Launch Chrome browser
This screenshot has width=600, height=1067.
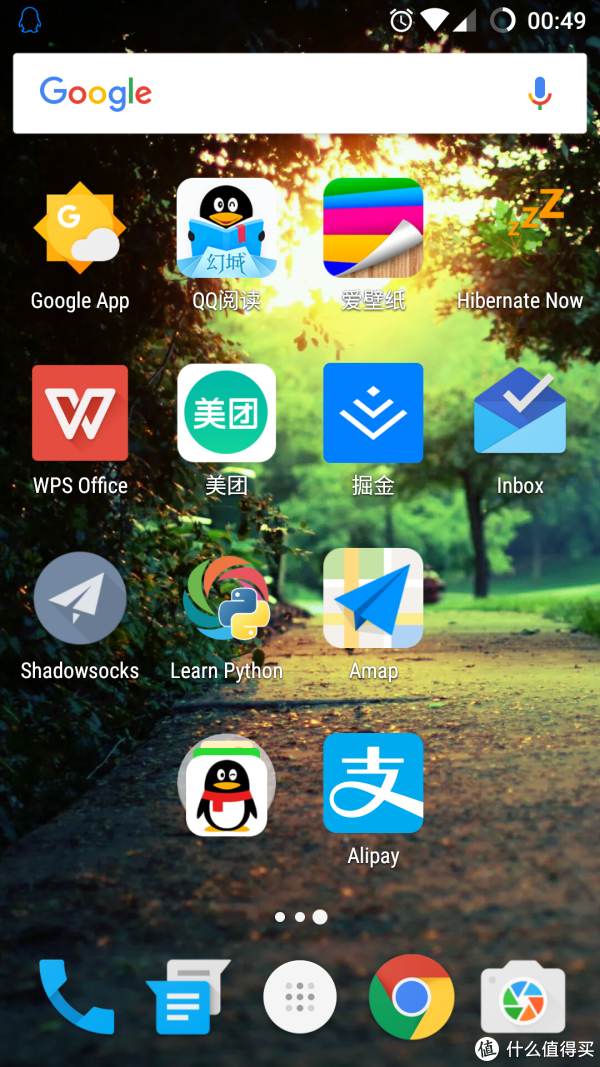pyautogui.click(x=412, y=998)
